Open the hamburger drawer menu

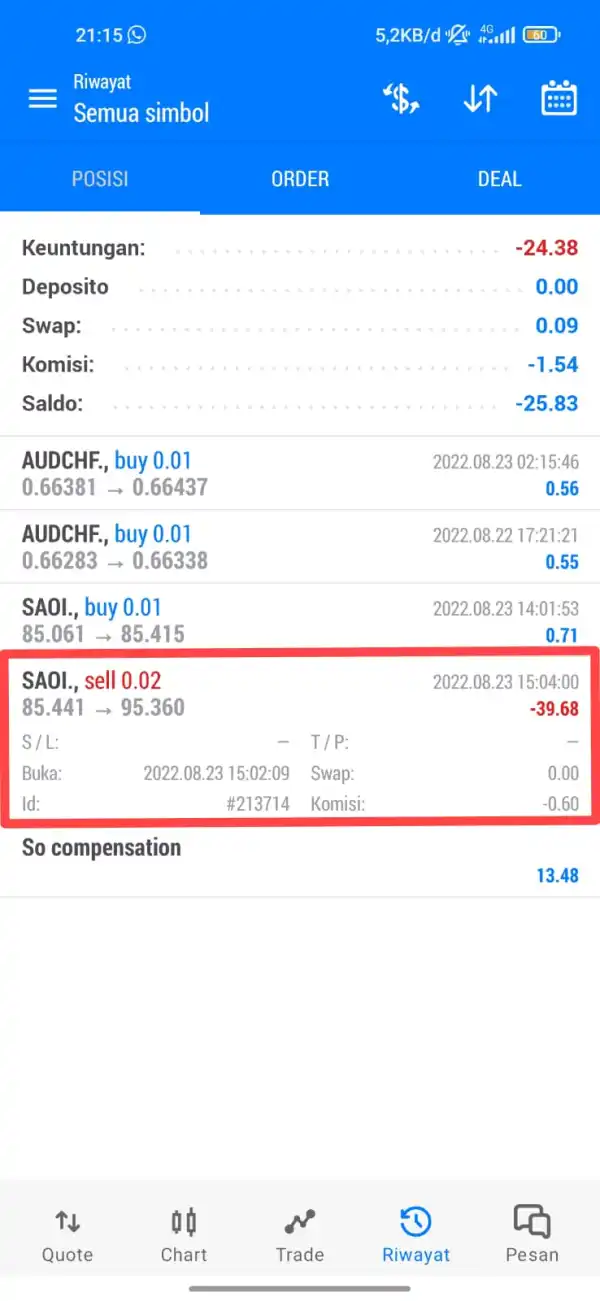click(42, 99)
